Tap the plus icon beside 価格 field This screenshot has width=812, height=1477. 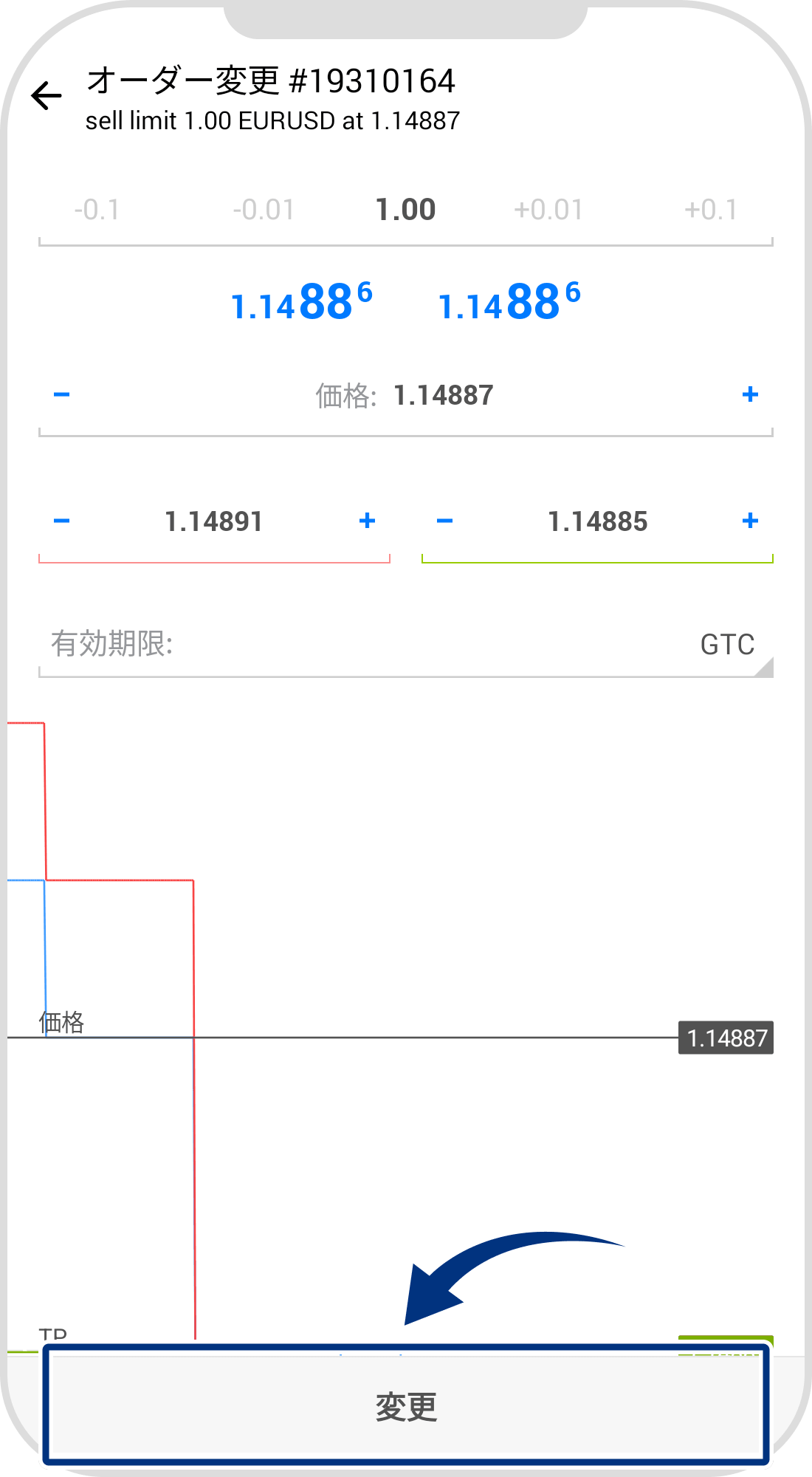point(749,394)
